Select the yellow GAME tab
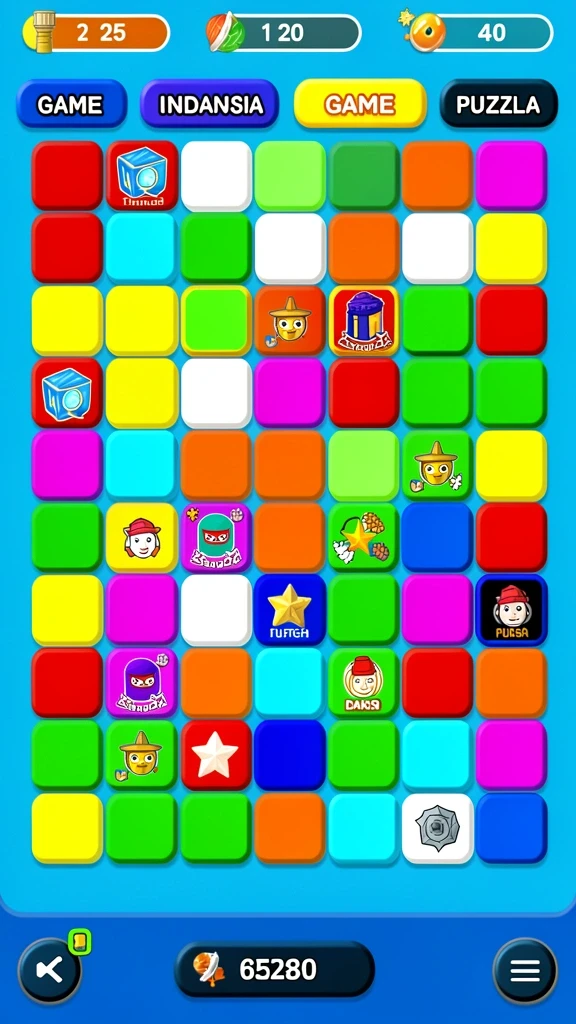Image resolution: width=576 pixels, height=1024 pixels. click(x=360, y=104)
